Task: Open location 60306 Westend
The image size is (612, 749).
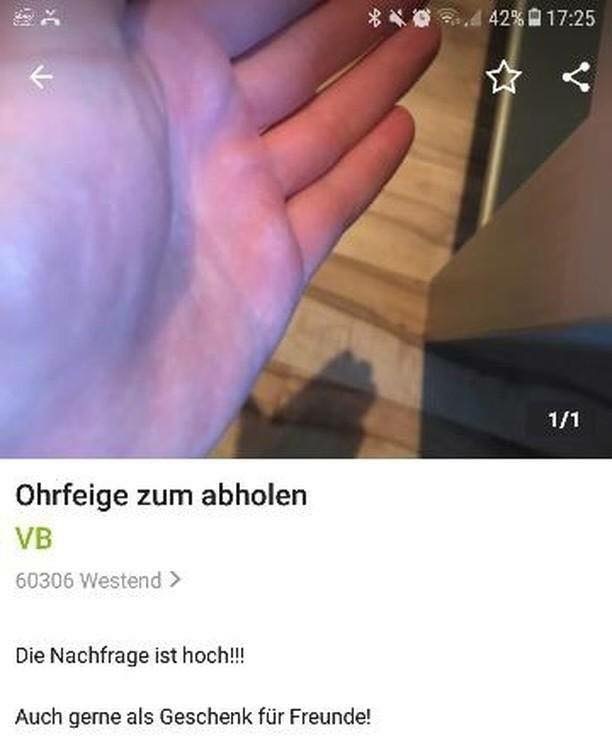Action: tap(98, 580)
